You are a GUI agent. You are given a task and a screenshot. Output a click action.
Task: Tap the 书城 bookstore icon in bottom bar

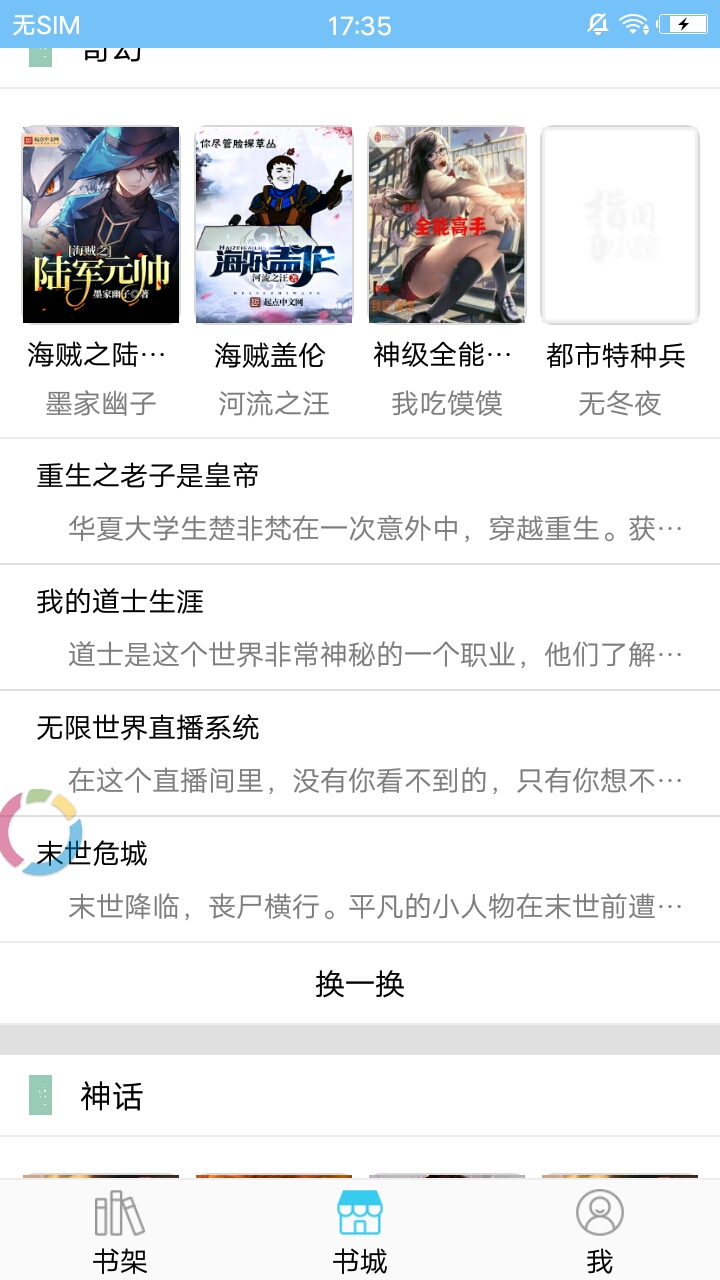pos(360,1215)
